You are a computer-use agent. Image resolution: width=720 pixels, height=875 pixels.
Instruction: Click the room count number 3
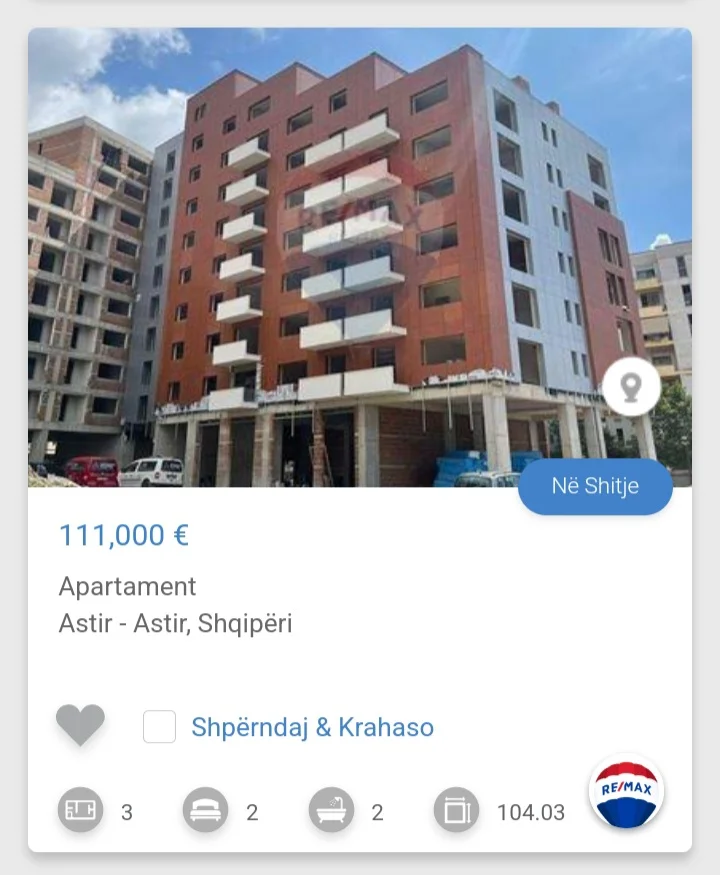click(x=127, y=813)
